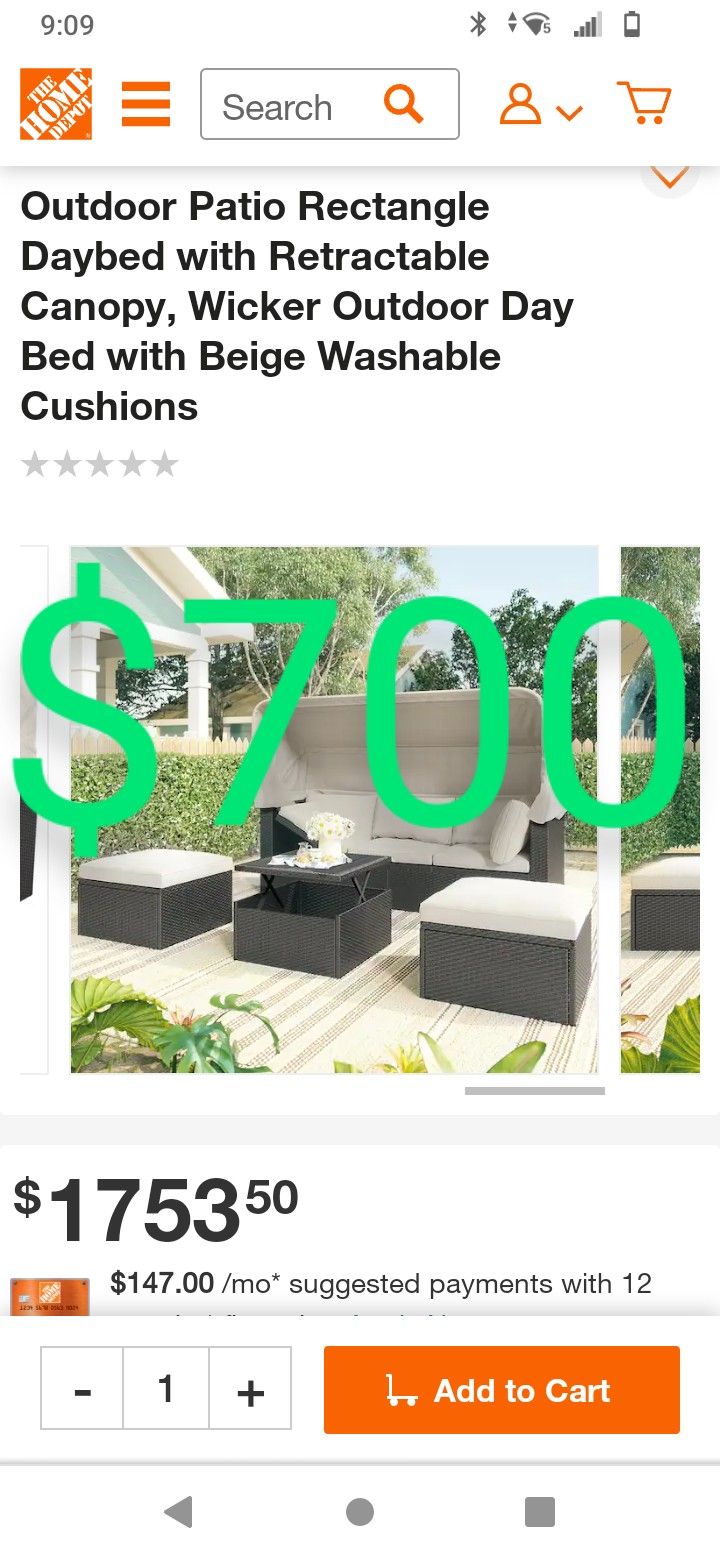Screen dimensions: 720x1560
Task: Expand the account menu chevron
Action: tap(567, 110)
